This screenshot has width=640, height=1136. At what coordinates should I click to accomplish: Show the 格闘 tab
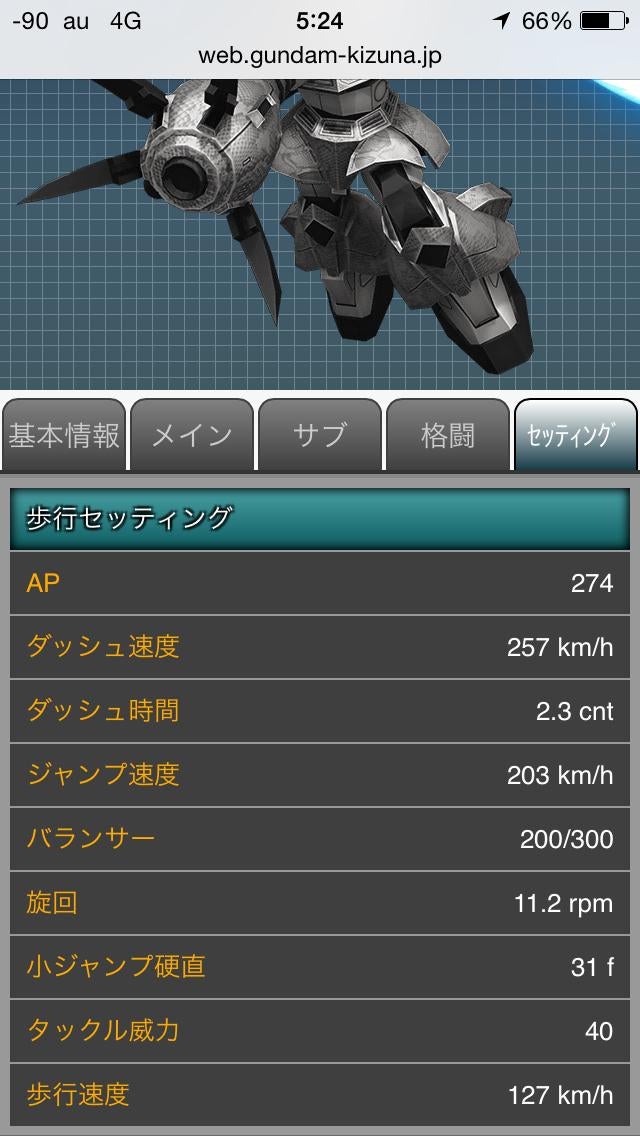(447, 435)
